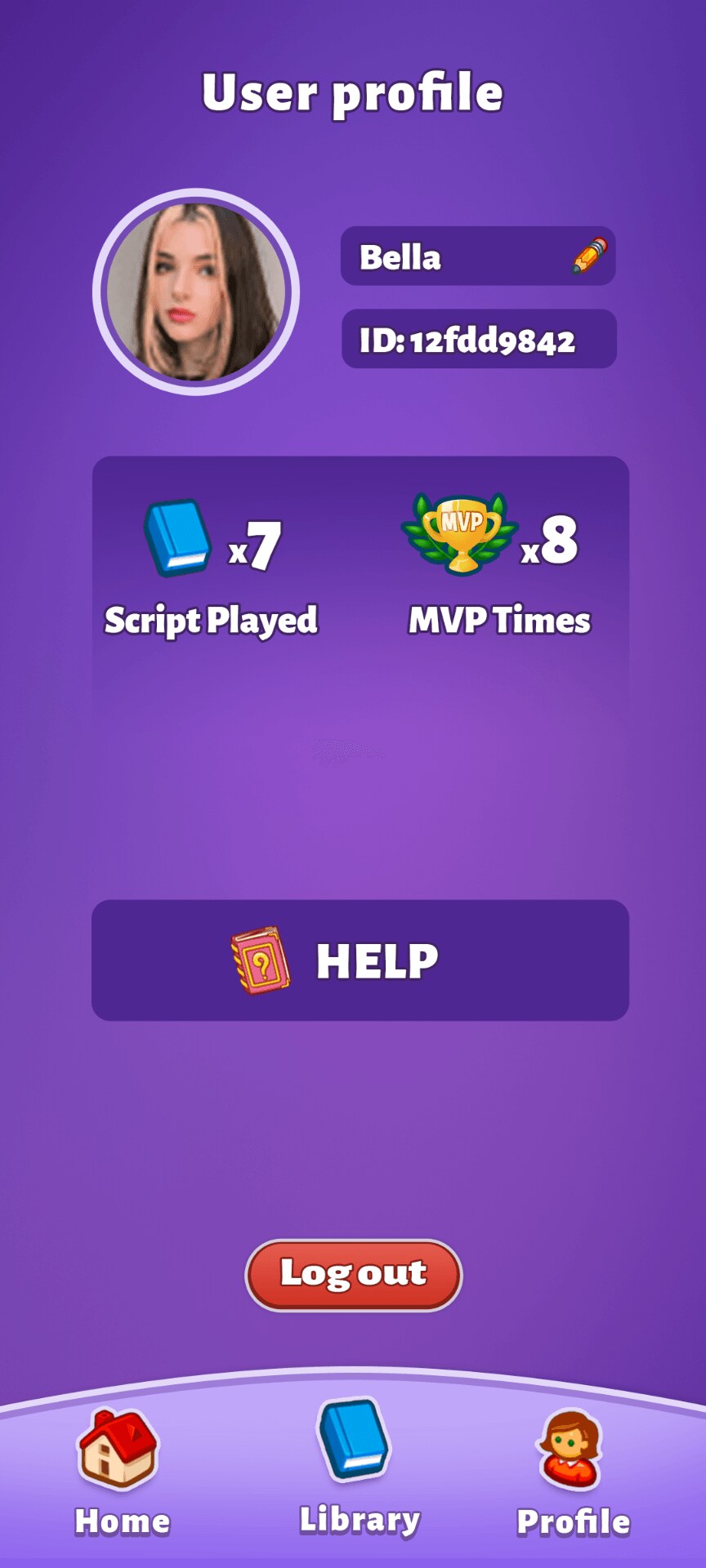Image resolution: width=706 pixels, height=1568 pixels.
Task: Click the MVP Times label
Action: coord(498,621)
